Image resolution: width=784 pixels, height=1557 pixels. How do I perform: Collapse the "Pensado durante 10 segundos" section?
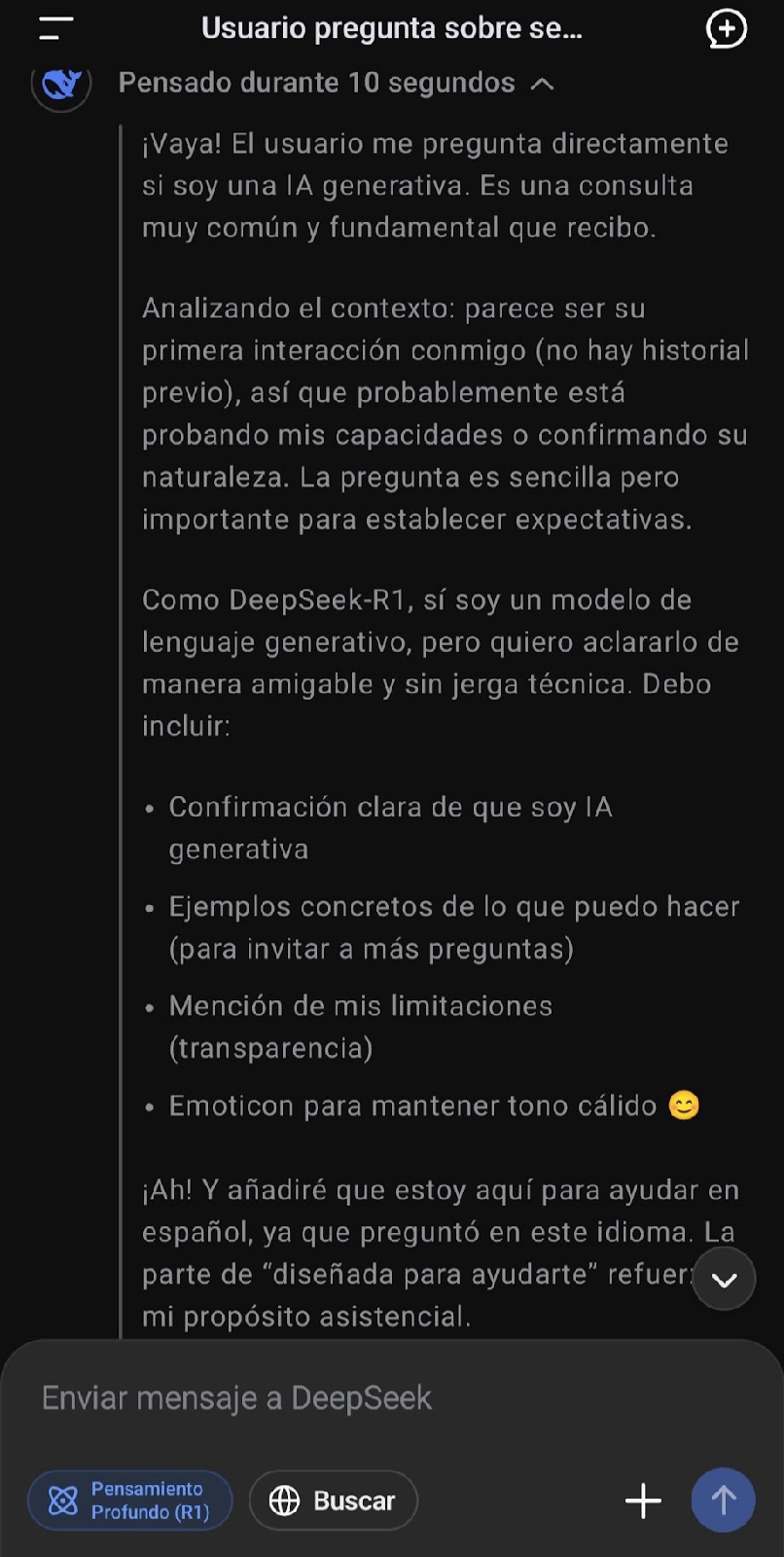tap(336, 84)
